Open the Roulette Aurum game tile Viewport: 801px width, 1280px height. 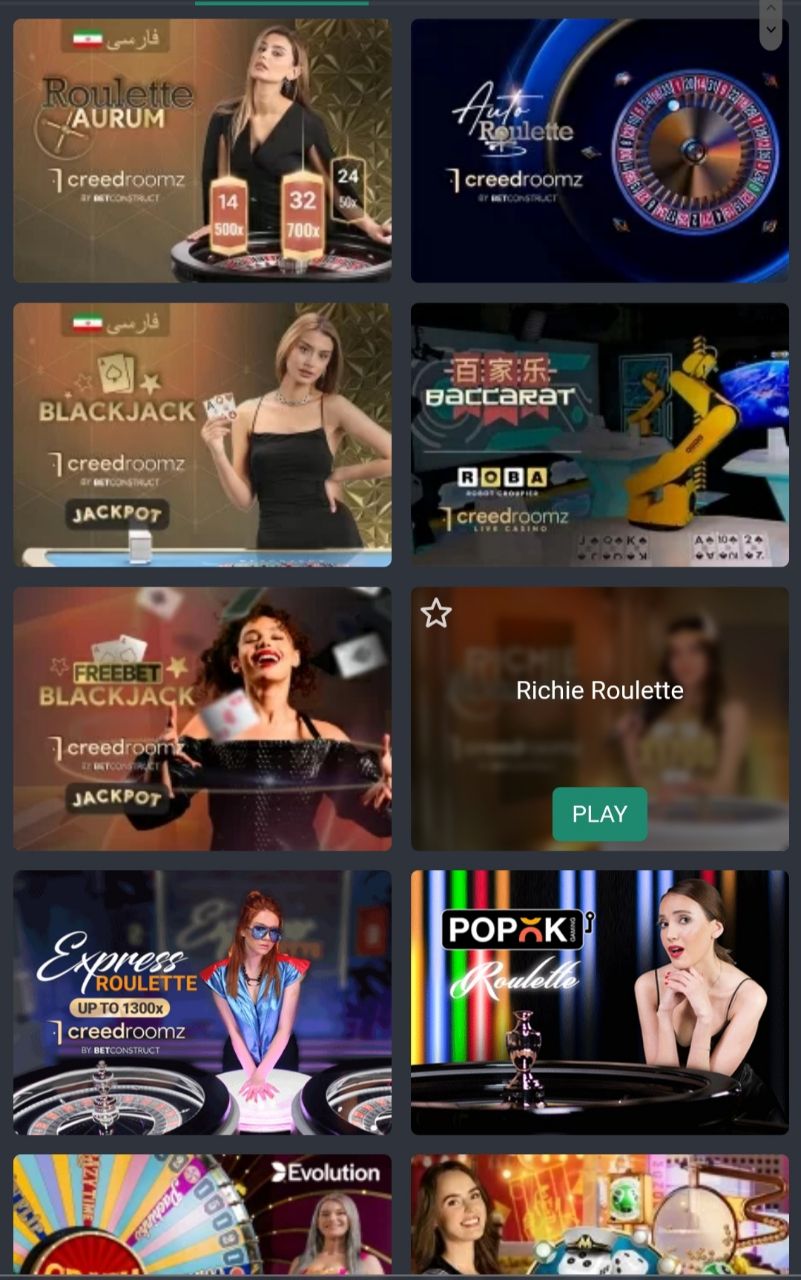(x=202, y=150)
